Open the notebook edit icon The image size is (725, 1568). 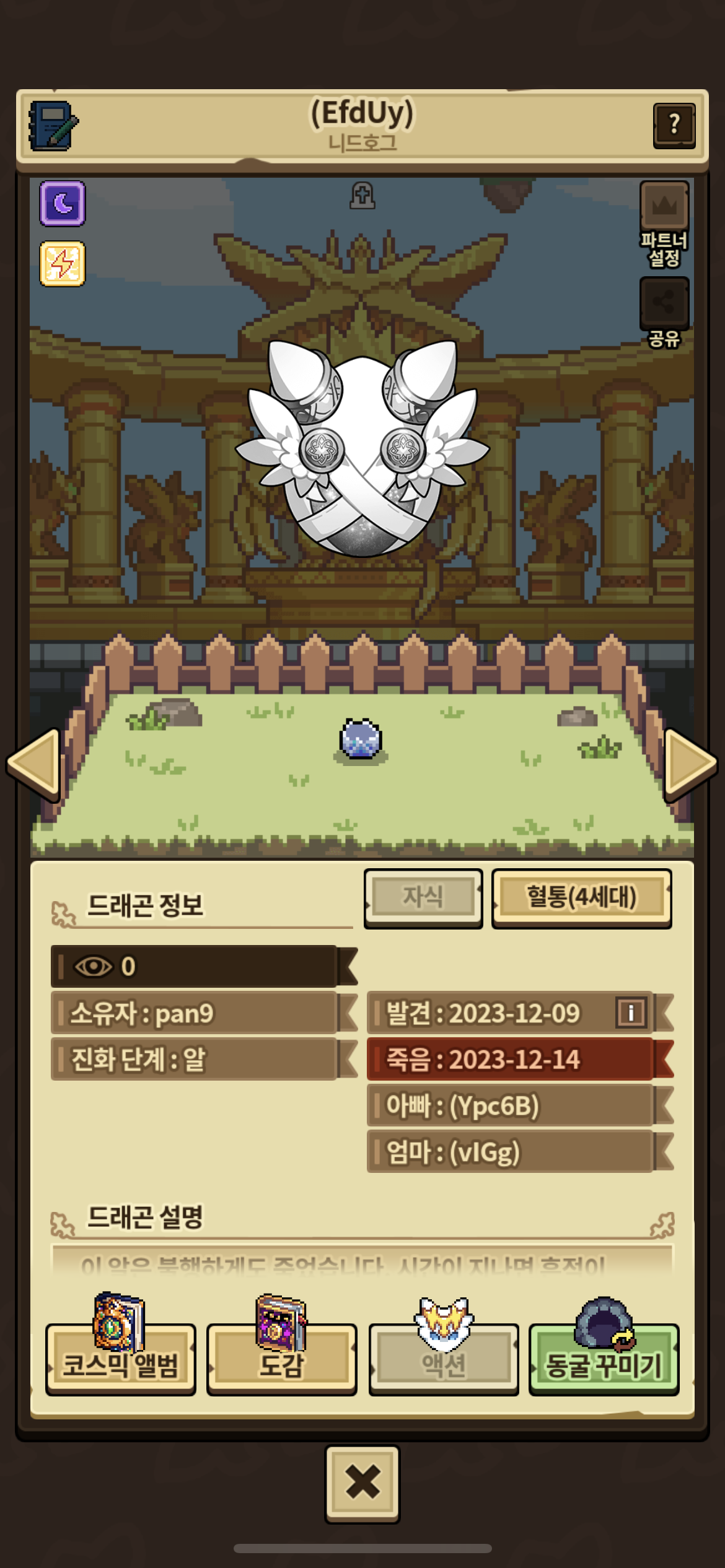pos(53,126)
